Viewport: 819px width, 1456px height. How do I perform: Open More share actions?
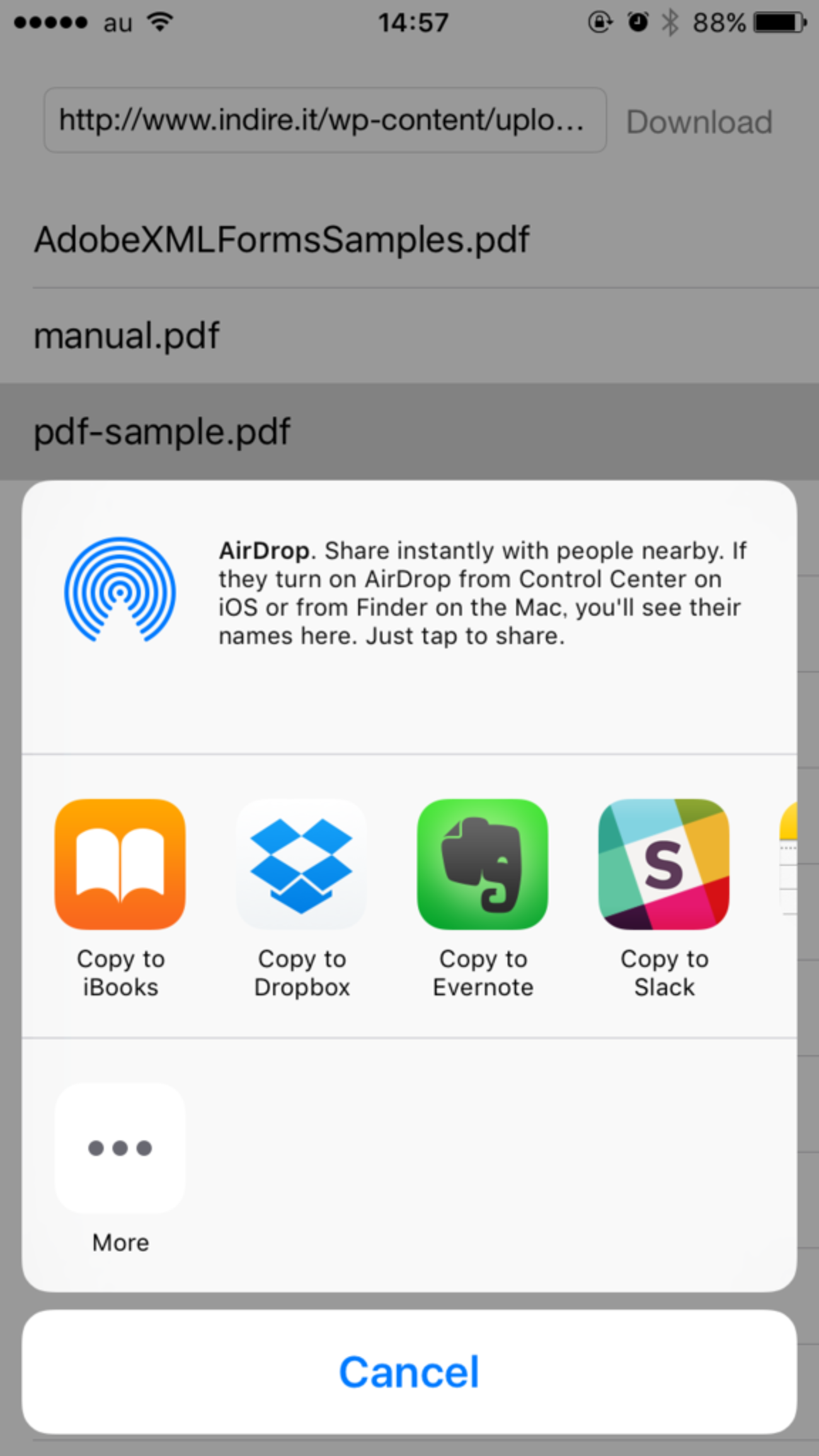pos(120,1148)
